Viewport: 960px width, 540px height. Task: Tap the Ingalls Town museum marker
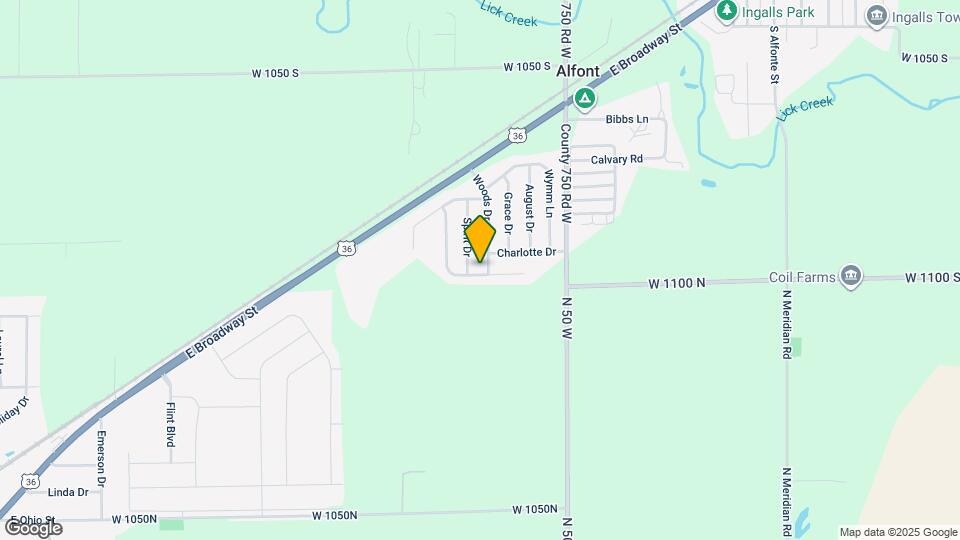877,14
